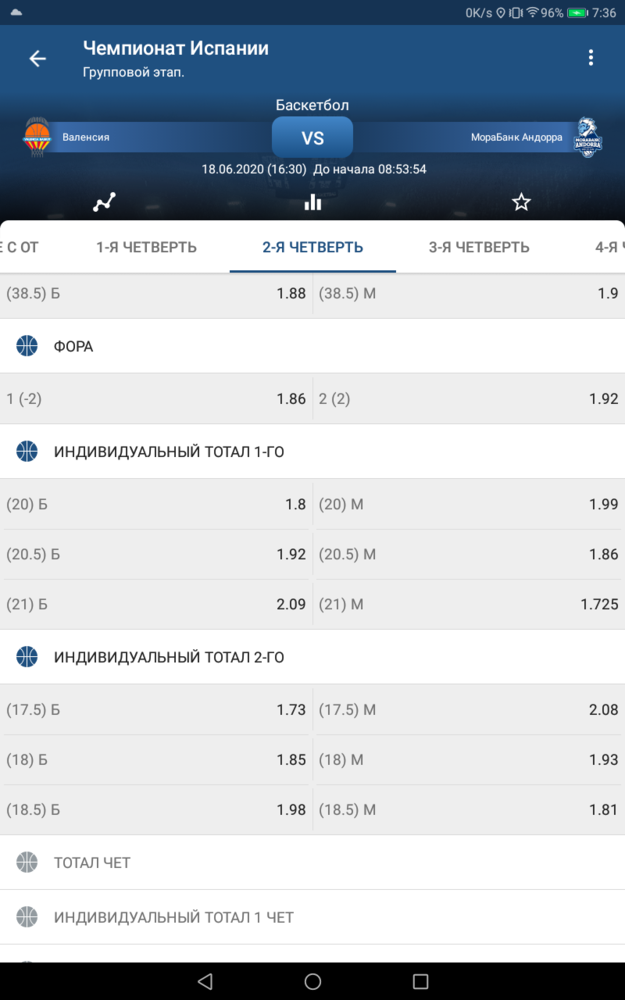Switch to the 3-Я ЧЕТВЕРТЬ tab
The width and height of the screenshot is (625, 1000).
click(x=479, y=247)
